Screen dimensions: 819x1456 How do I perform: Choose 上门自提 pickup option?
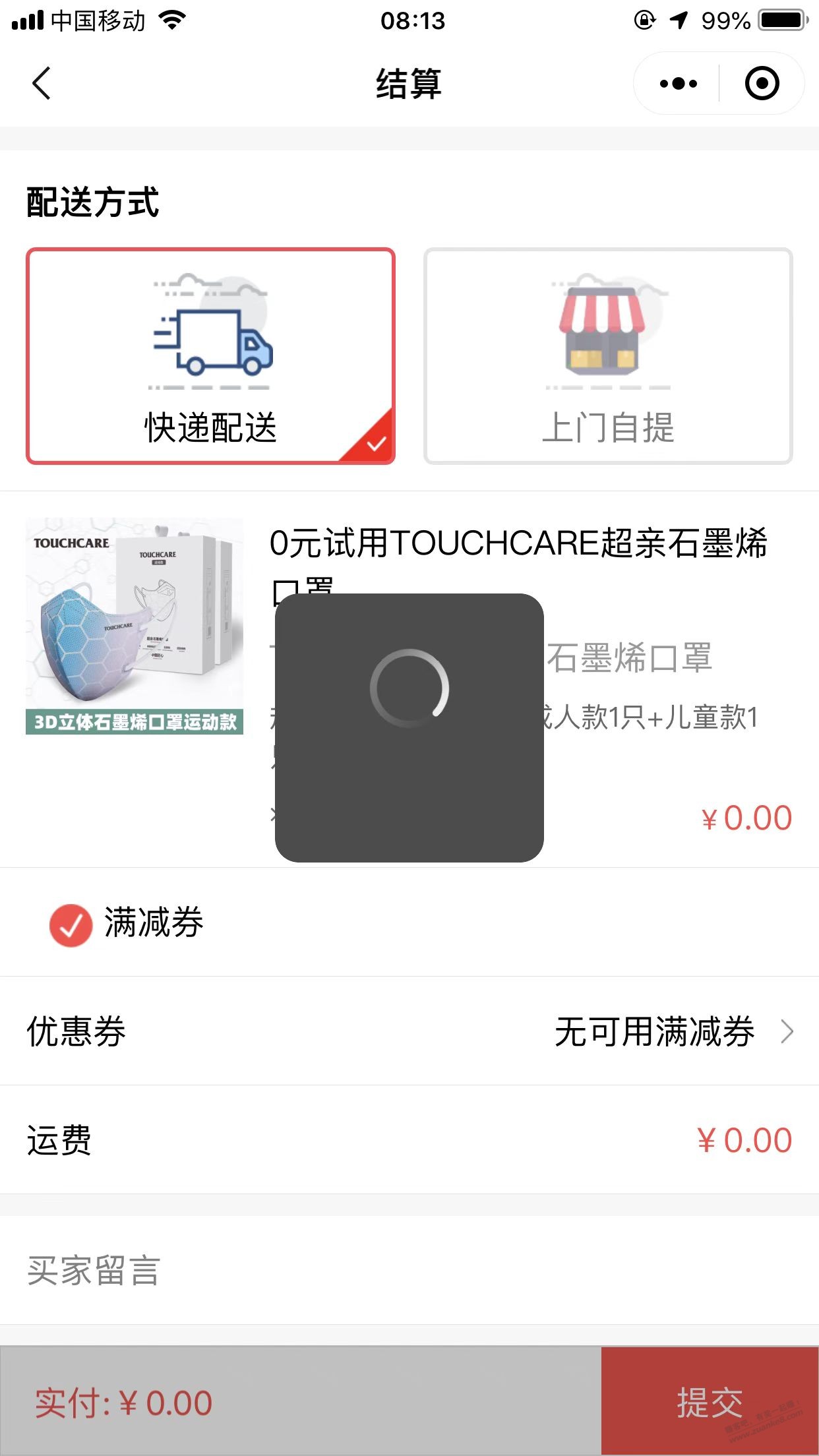tap(607, 356)
